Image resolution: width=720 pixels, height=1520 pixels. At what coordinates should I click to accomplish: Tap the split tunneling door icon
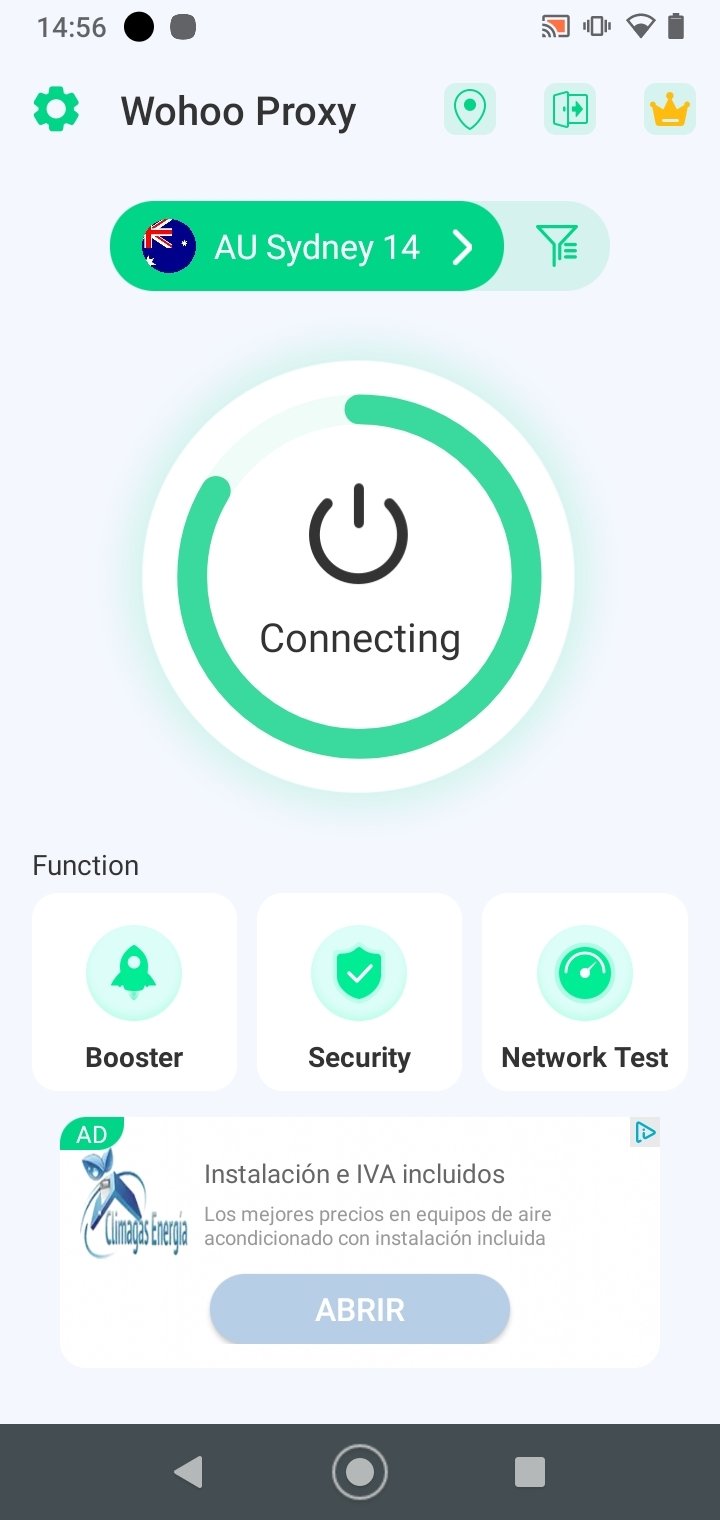(x=570, y=109)
